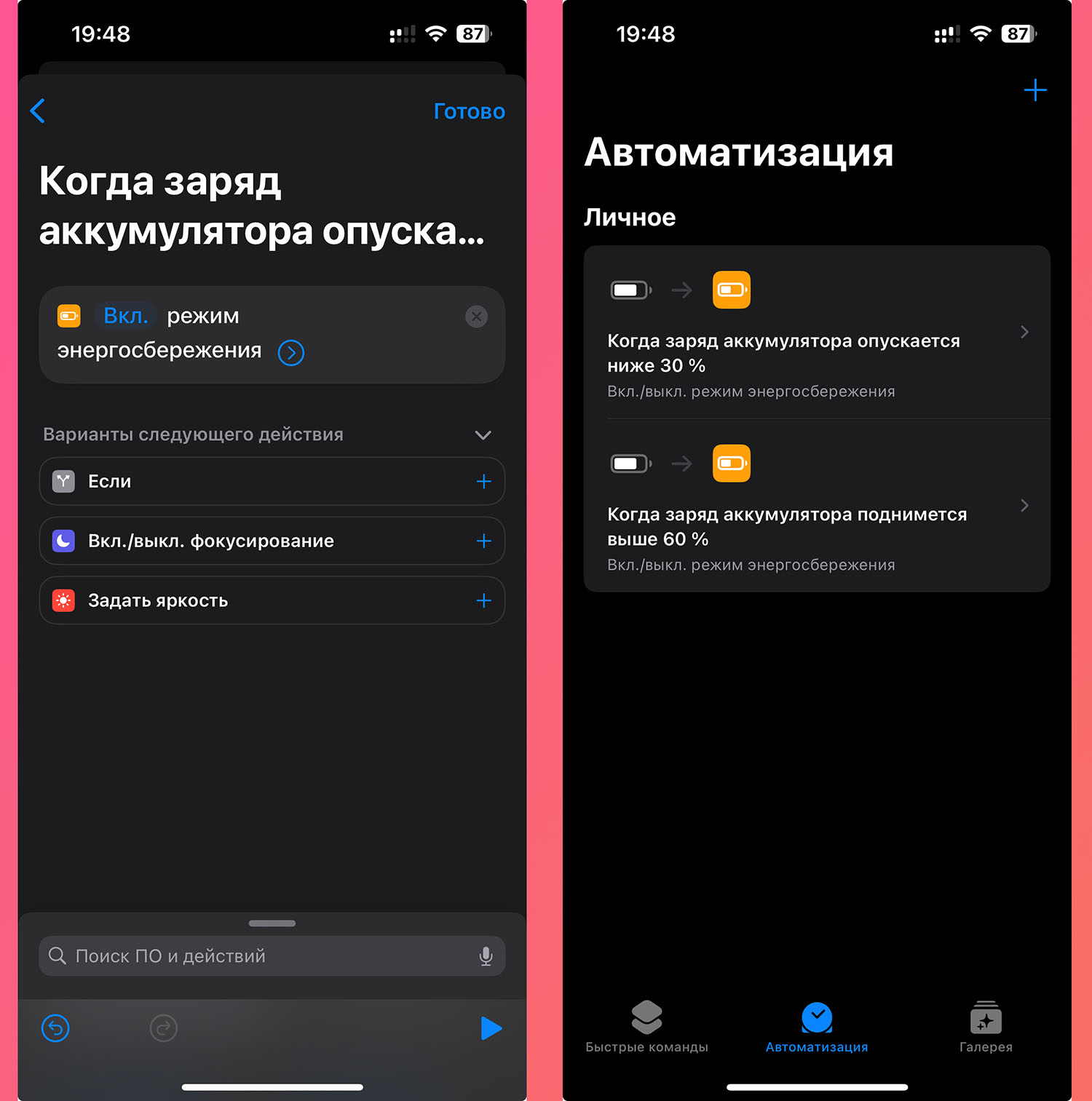Screen dimensions: 1092x1101
Task: Change the Вкл. parameter of power saving mode
Action: click(126, 316)
